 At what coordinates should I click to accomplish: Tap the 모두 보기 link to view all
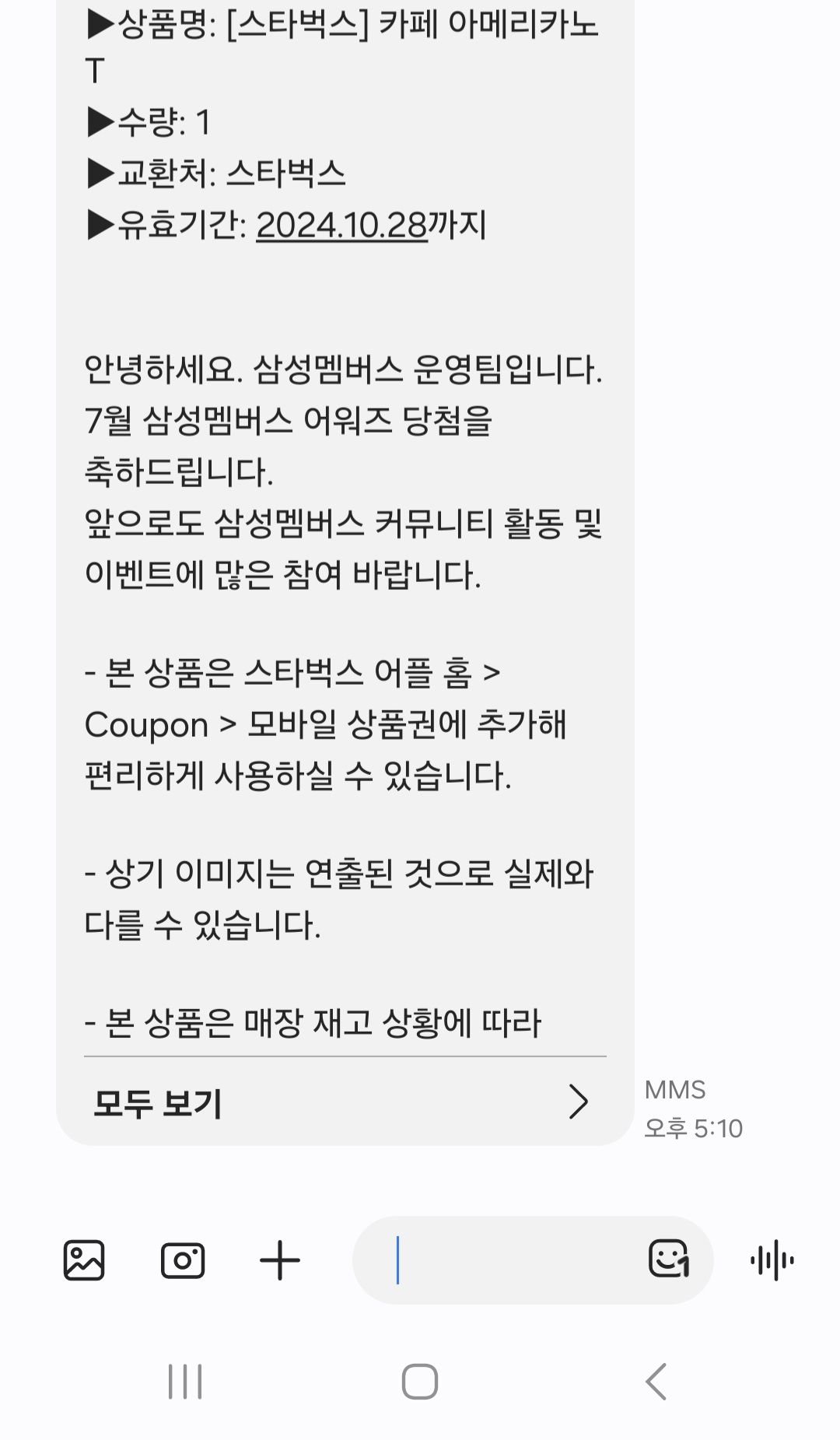[157, 1102]
